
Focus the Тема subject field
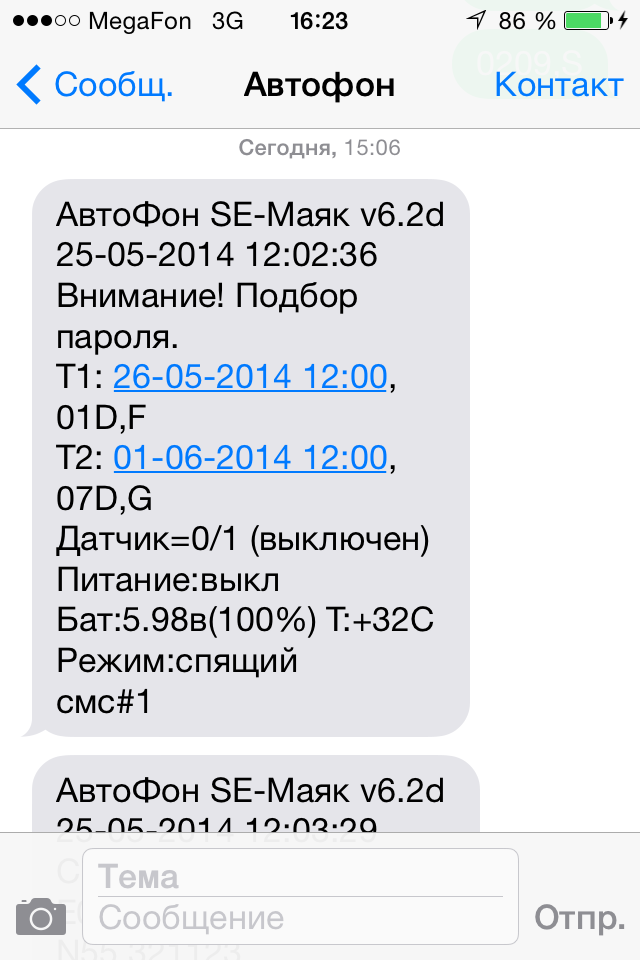click(300, 877)
